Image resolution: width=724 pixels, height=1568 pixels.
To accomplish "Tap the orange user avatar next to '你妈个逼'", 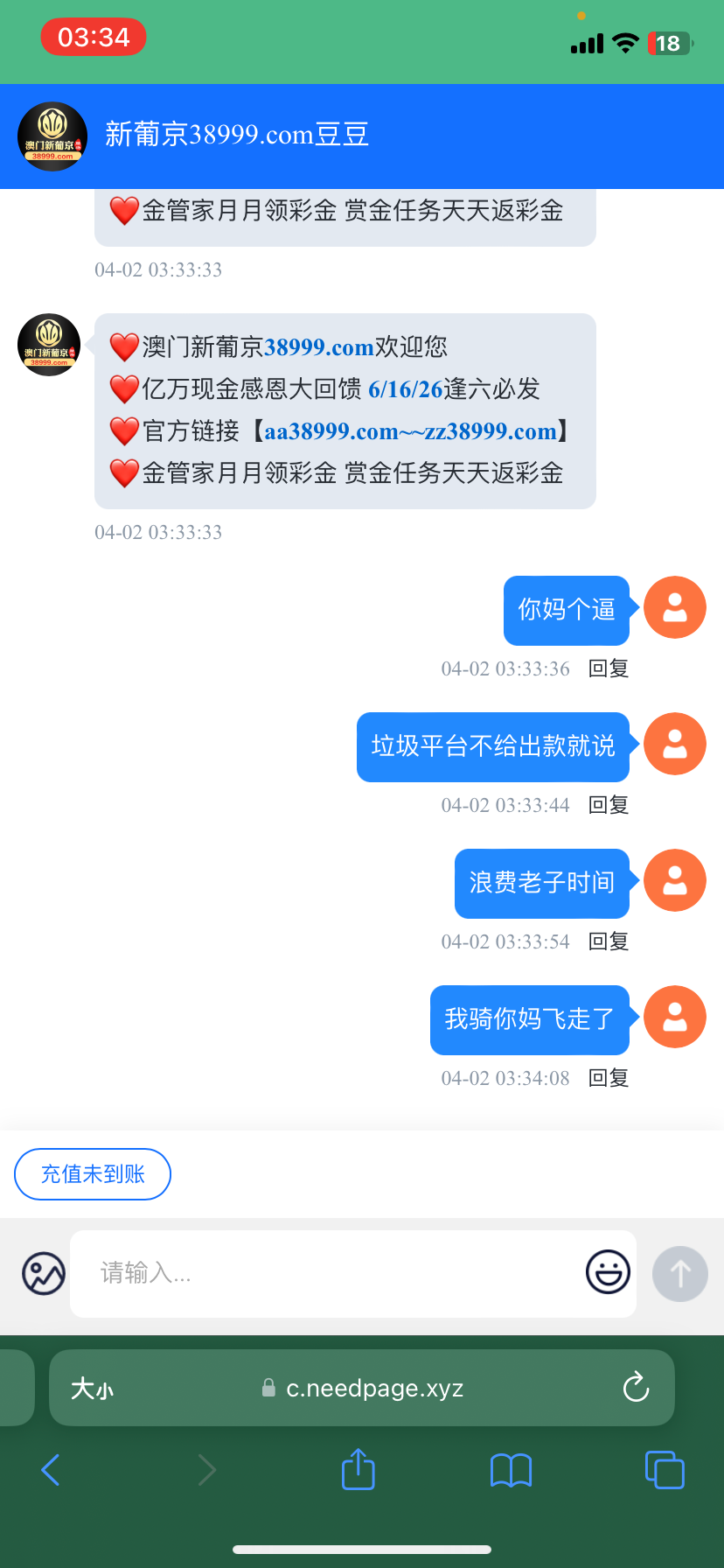I will click(x=674, y=607).
